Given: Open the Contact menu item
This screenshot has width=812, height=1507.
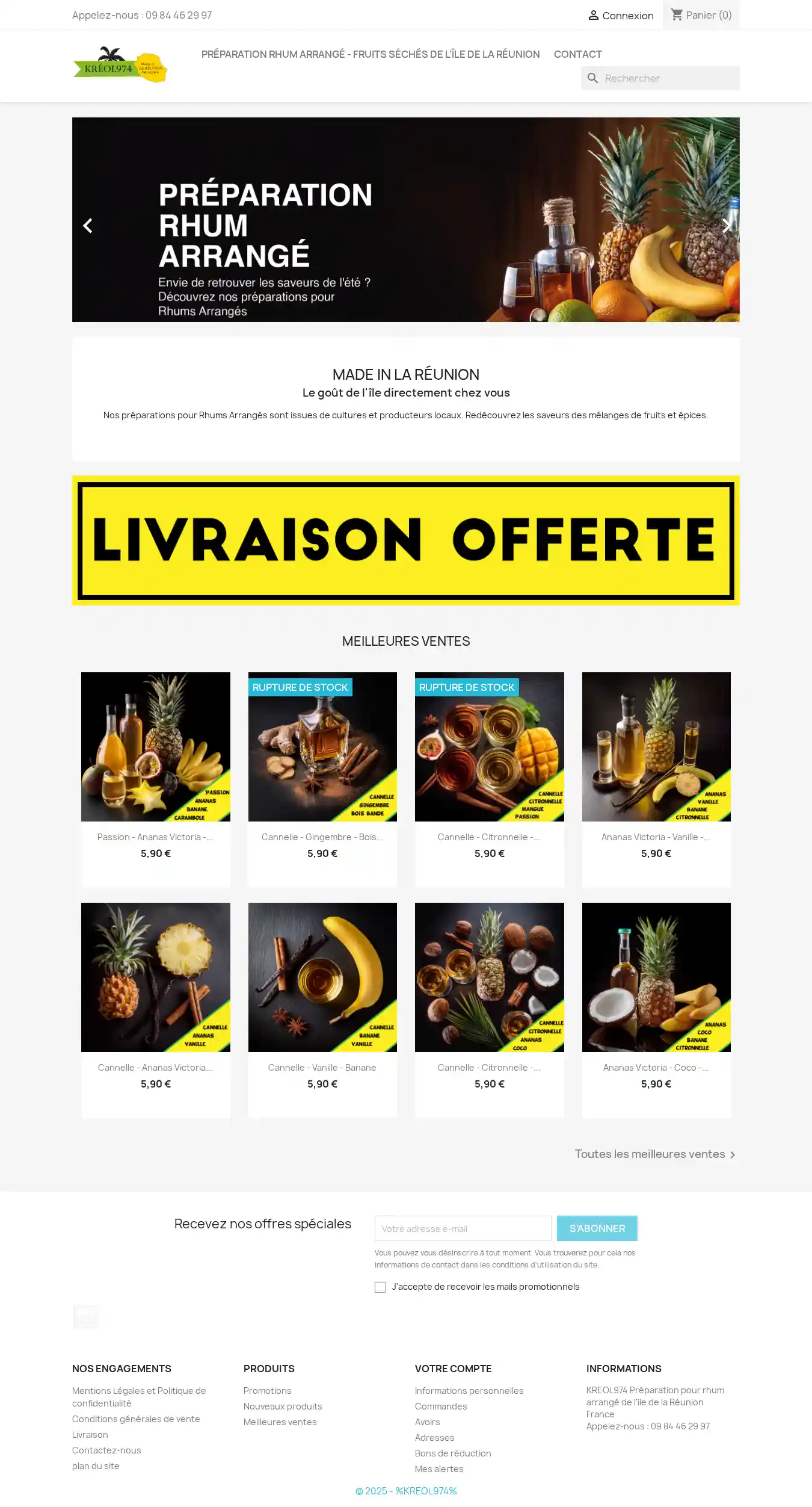Looking at the screenshot, I should pyautogui.click(x=577, y=54).
